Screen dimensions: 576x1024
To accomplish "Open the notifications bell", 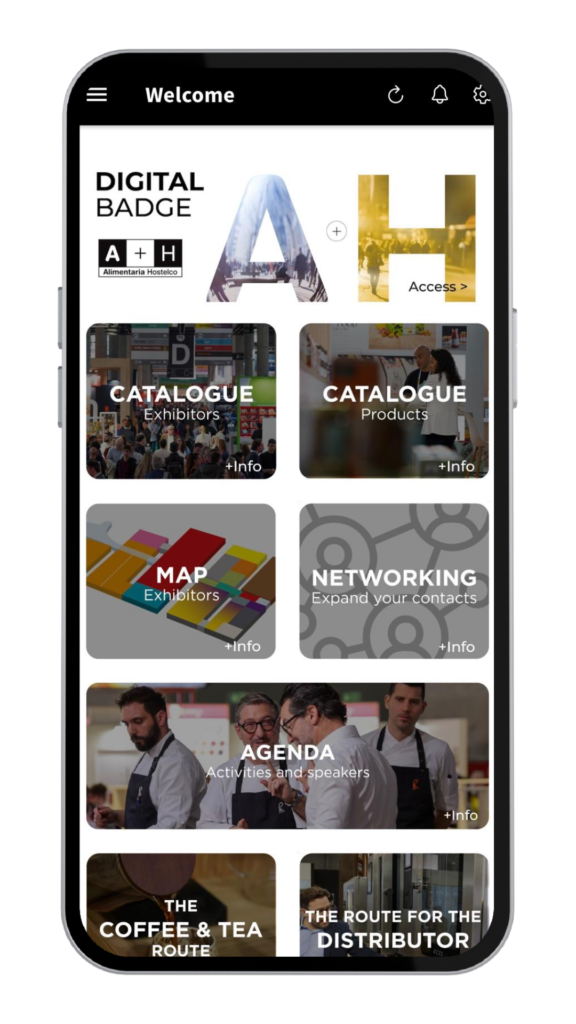I will point(440,95).
